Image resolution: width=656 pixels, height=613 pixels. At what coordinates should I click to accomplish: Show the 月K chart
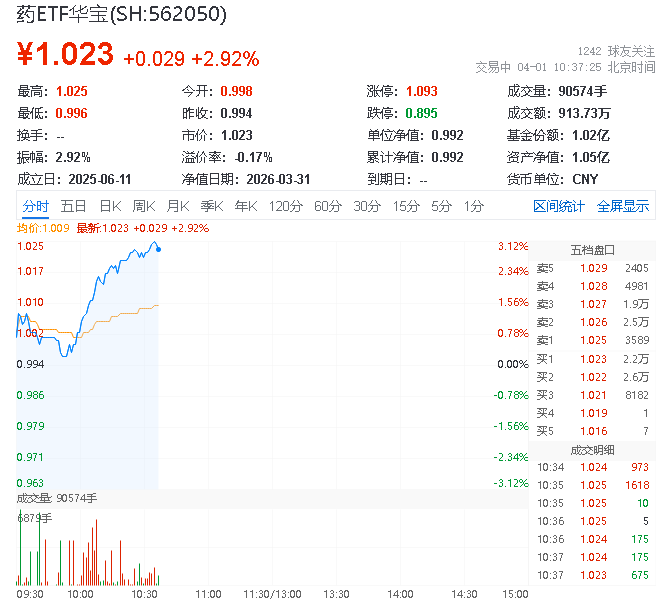coord(178,206)
